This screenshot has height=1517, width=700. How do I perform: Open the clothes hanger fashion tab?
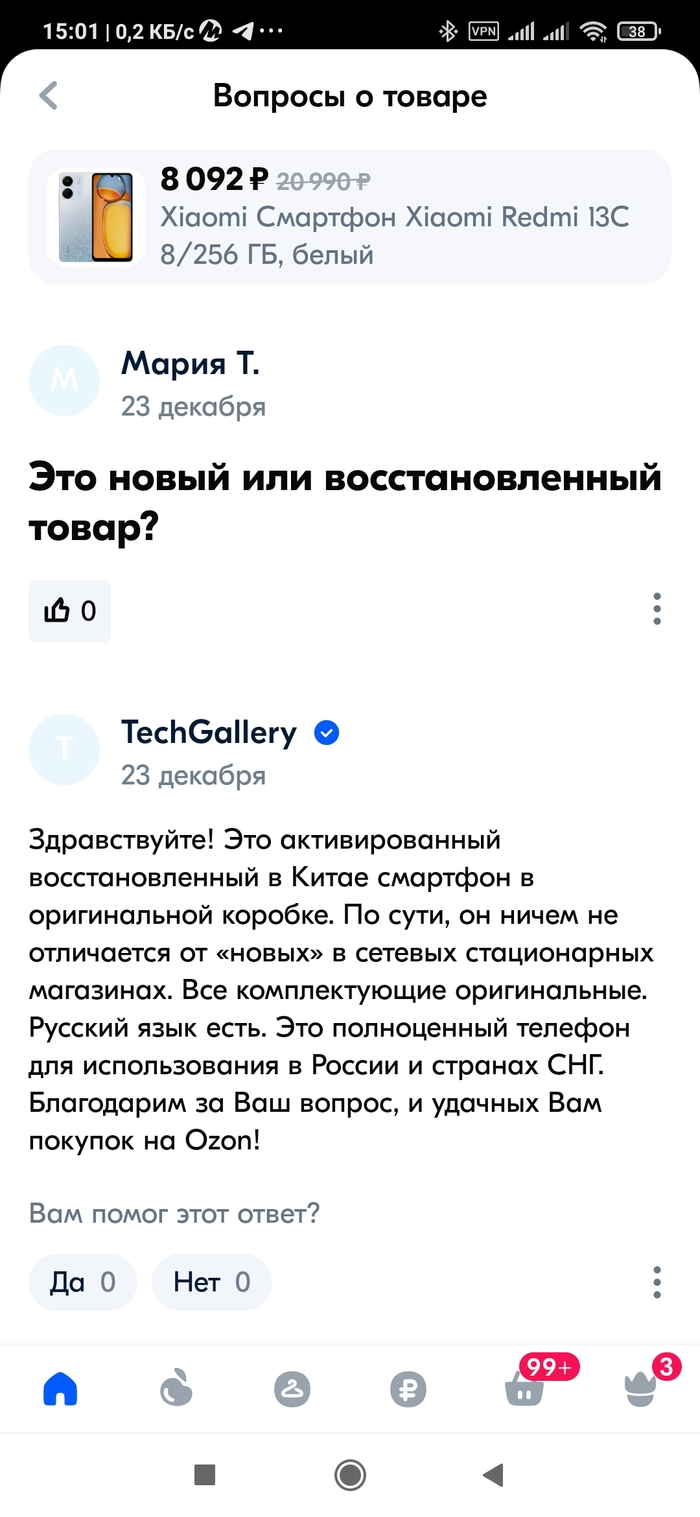pos(292,1389)
